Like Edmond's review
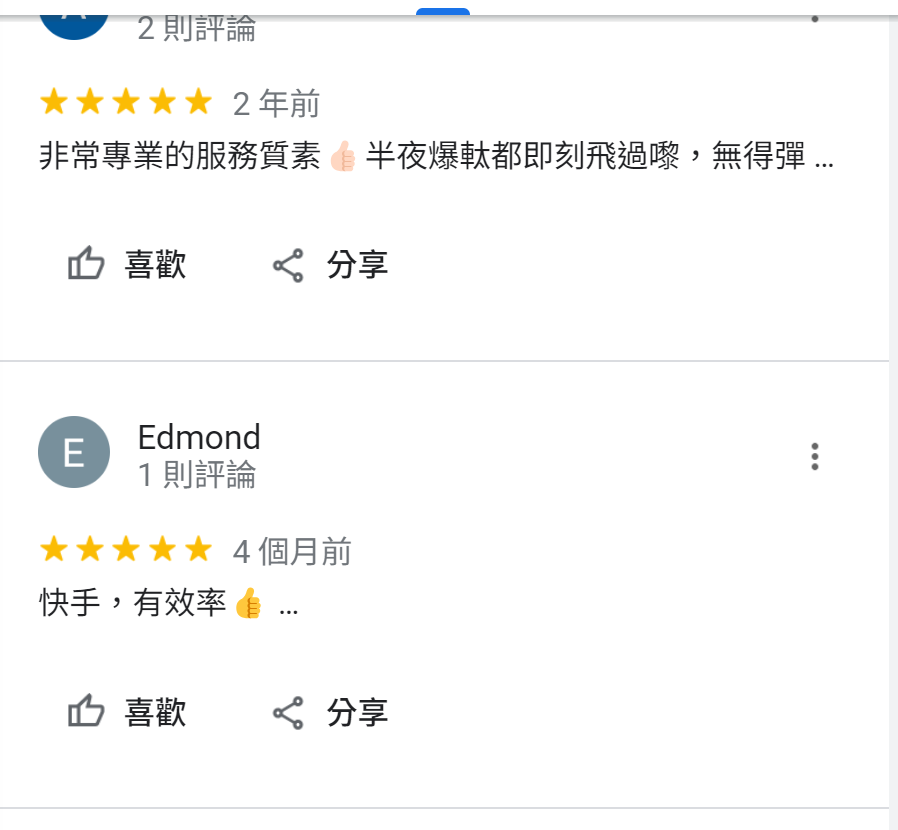Screen dimensions: 898x830 127,713
